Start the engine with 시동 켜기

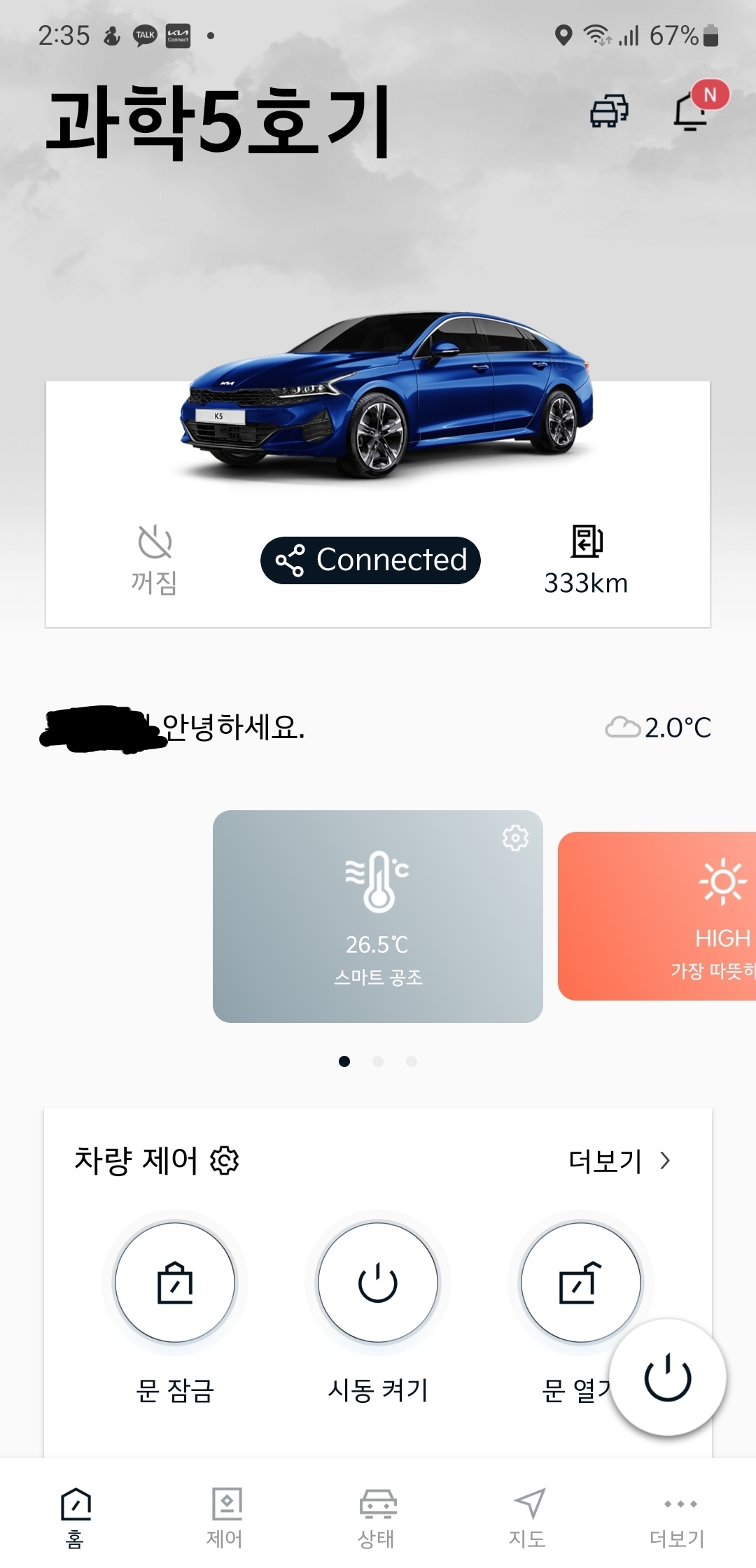coord(378,1283)
